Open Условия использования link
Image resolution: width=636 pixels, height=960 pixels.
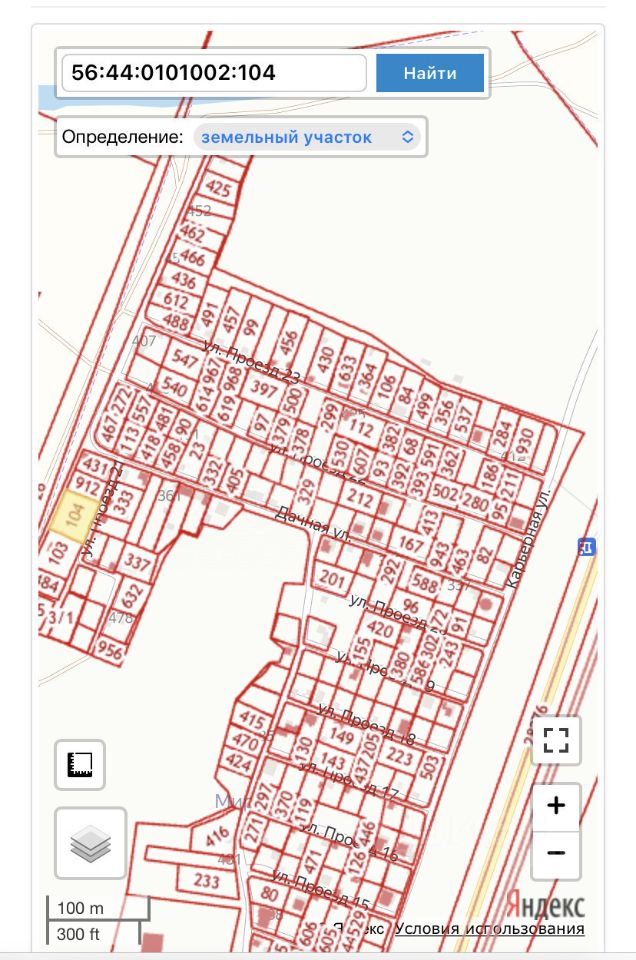click(x=489, y=929)
